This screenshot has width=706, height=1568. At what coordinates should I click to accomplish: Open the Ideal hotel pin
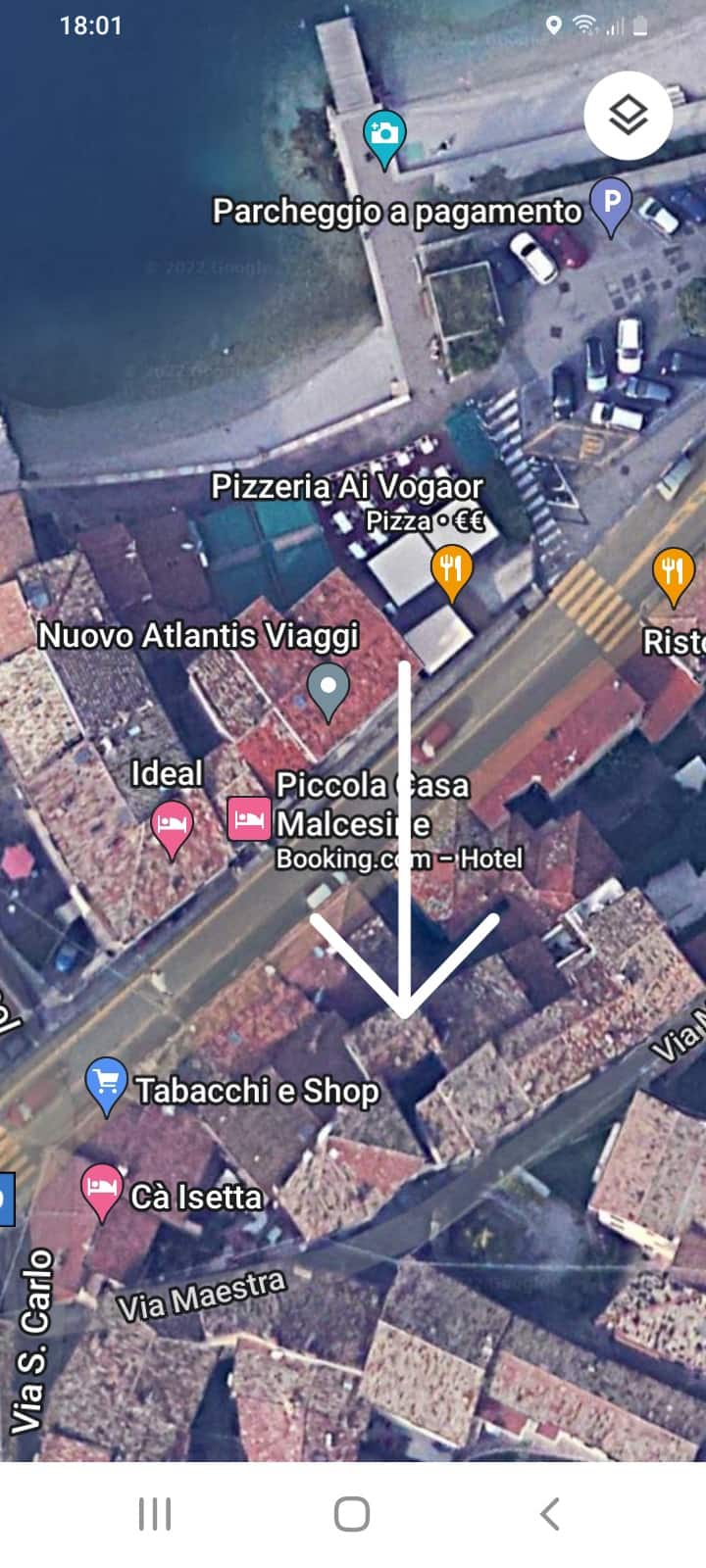click(x=172, y=825)
